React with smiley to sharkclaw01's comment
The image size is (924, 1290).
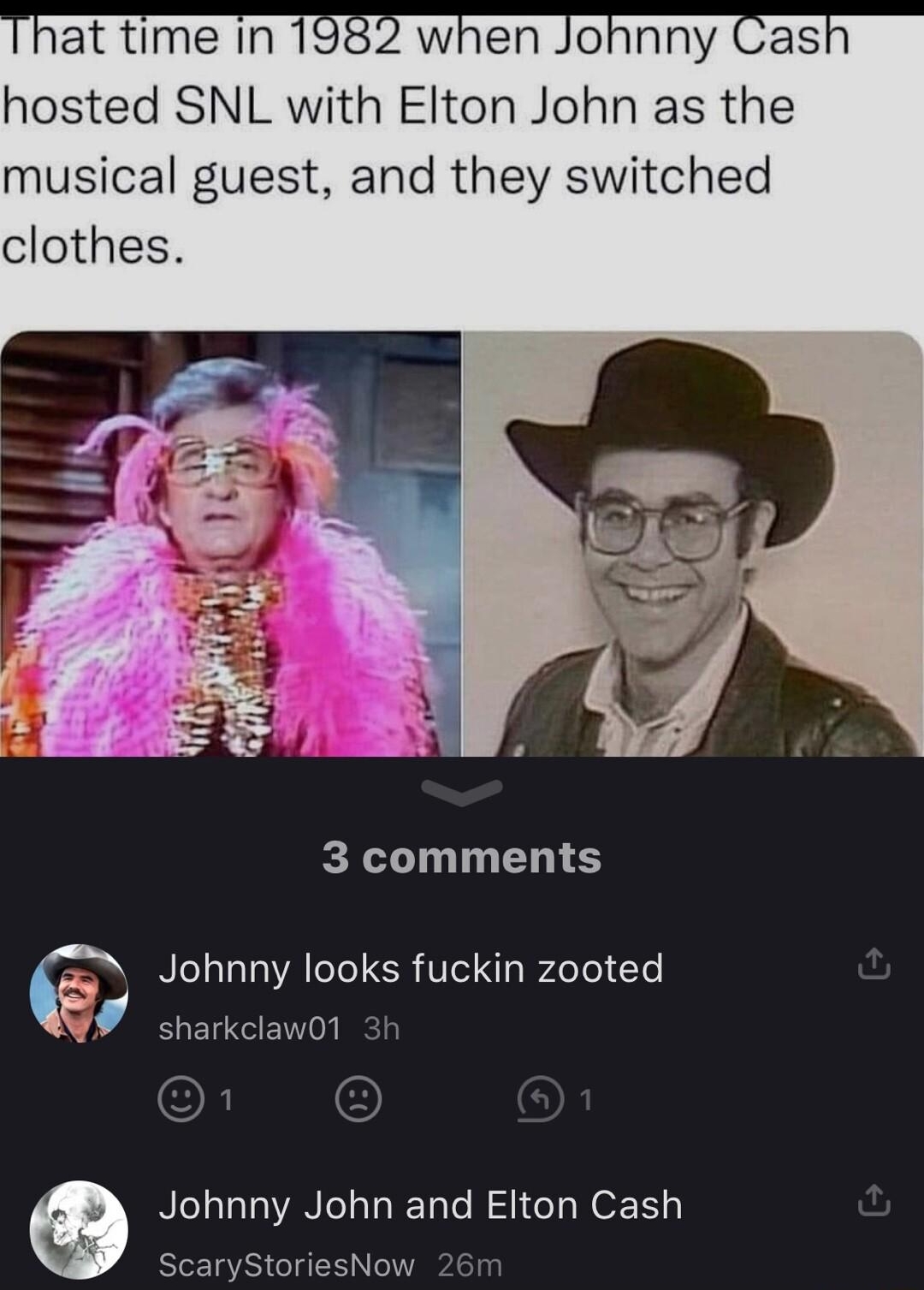click(181, 1099)
